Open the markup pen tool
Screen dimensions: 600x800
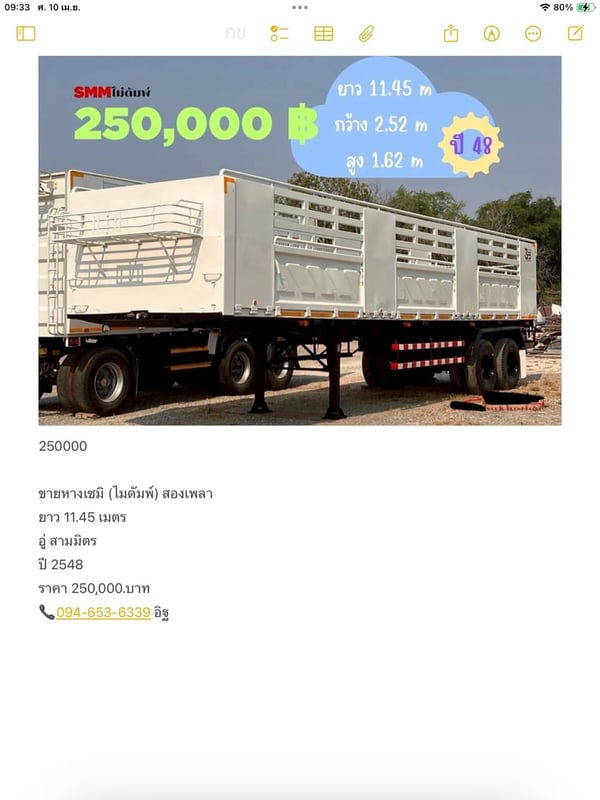coord(491,33)
